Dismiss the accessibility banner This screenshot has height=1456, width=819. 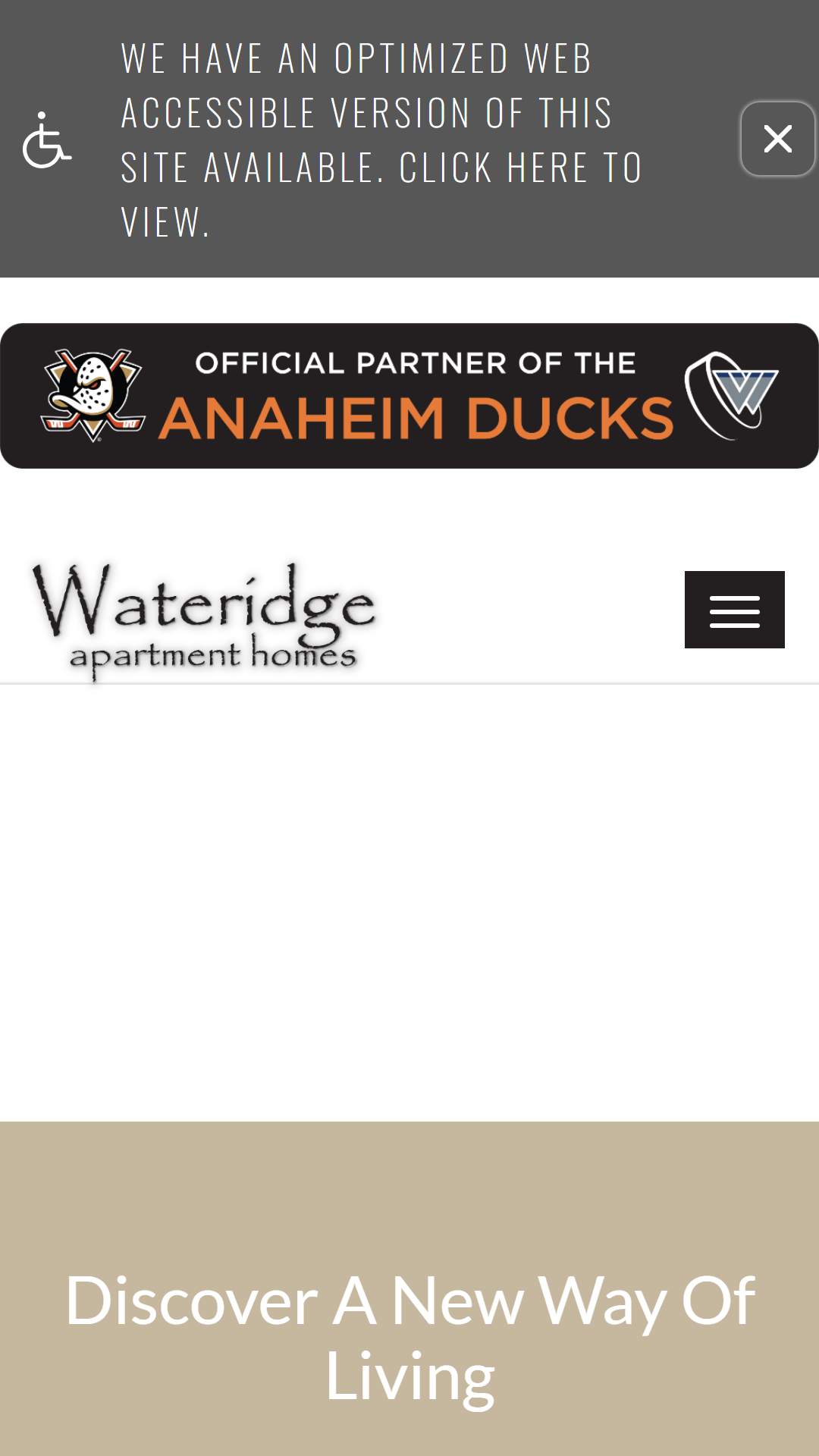[x=777, y=139]
